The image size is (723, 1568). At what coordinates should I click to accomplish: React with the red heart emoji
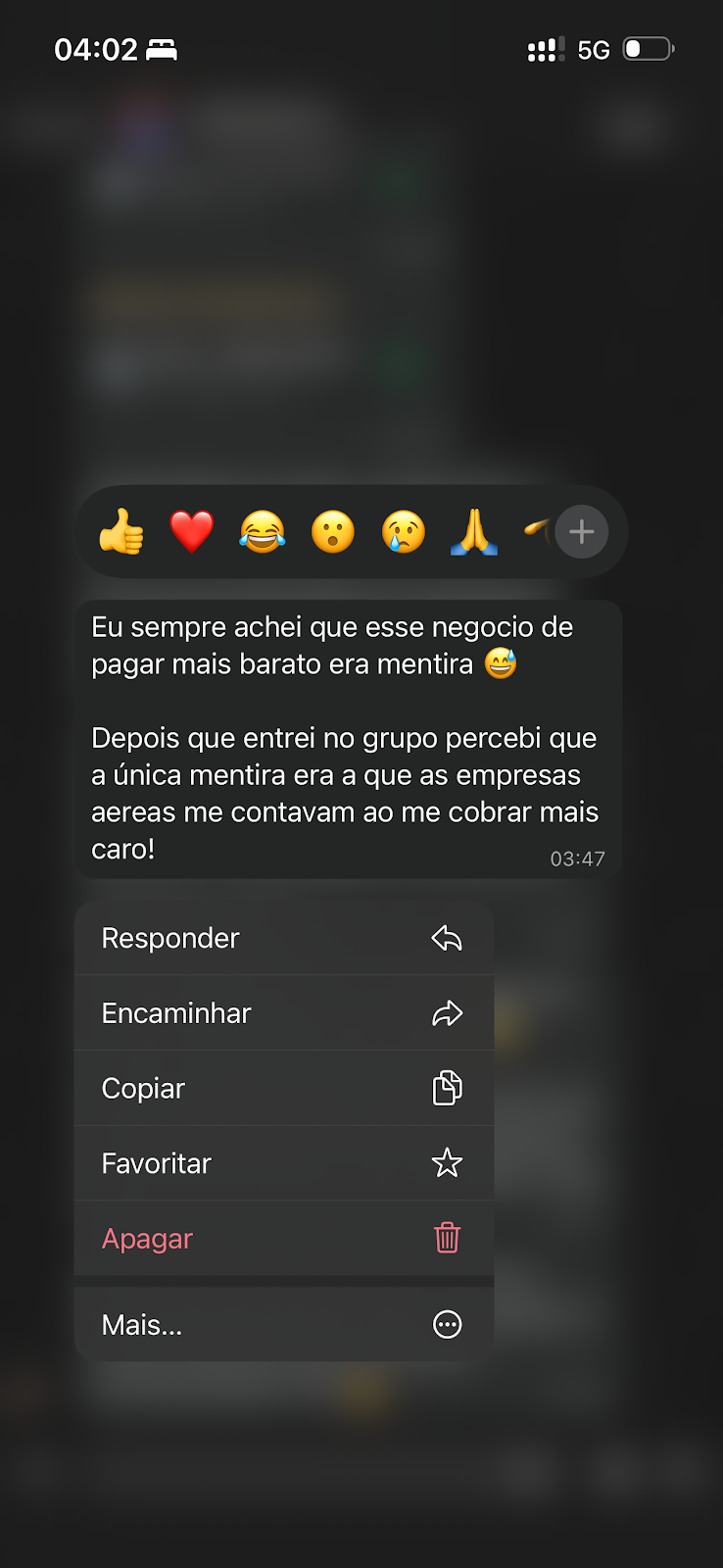pos(192,531)
